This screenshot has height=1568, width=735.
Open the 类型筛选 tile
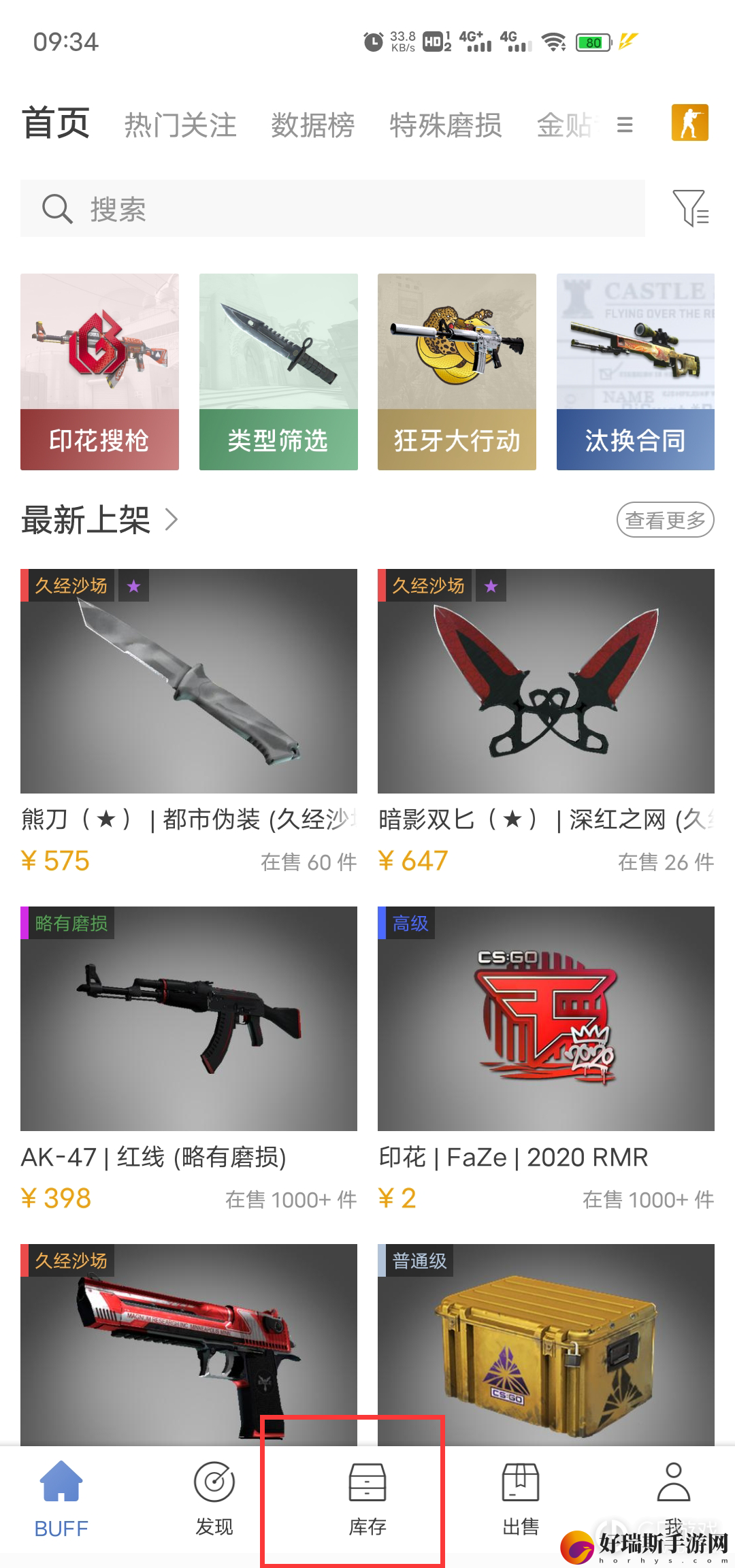(x=278, y=372)
